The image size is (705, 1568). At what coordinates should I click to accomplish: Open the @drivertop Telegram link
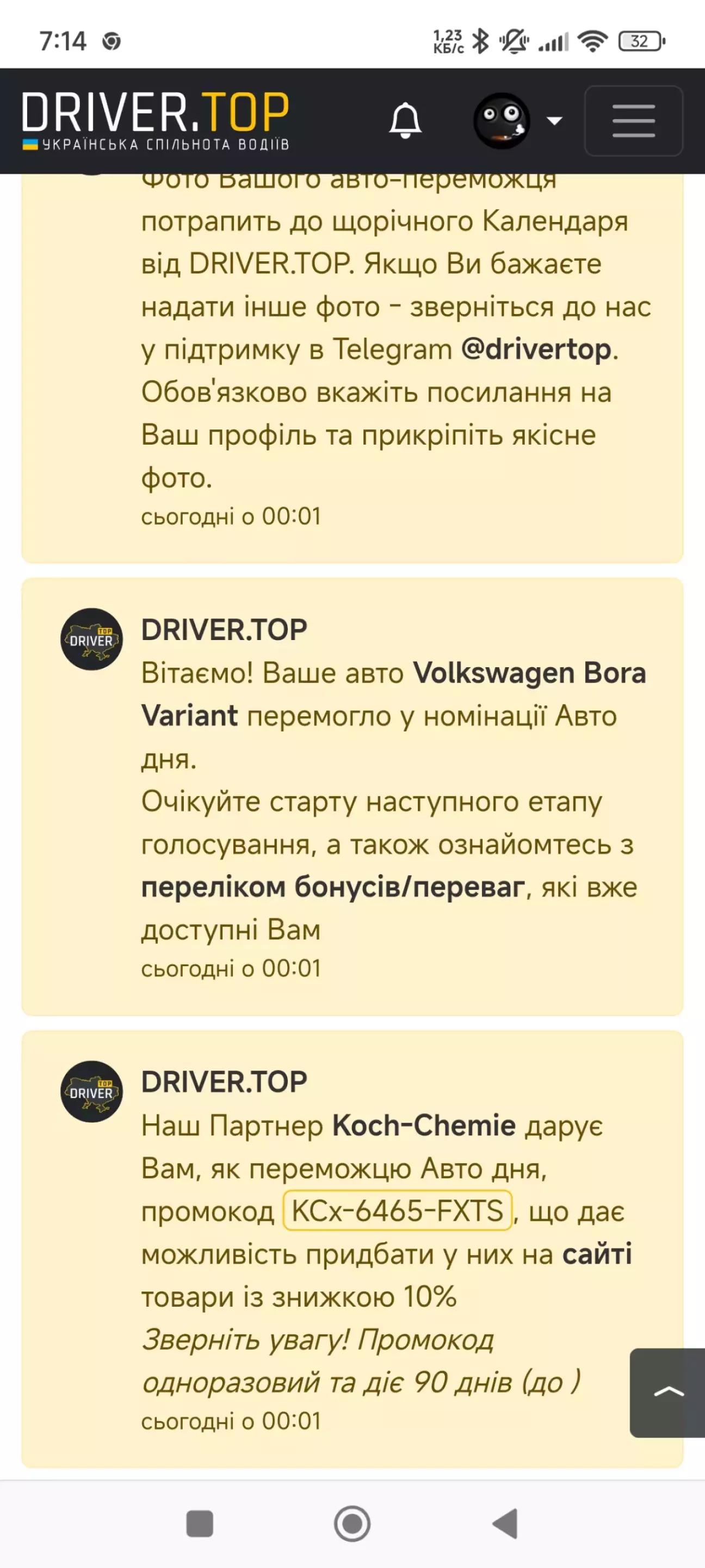[x=536, y=349]
